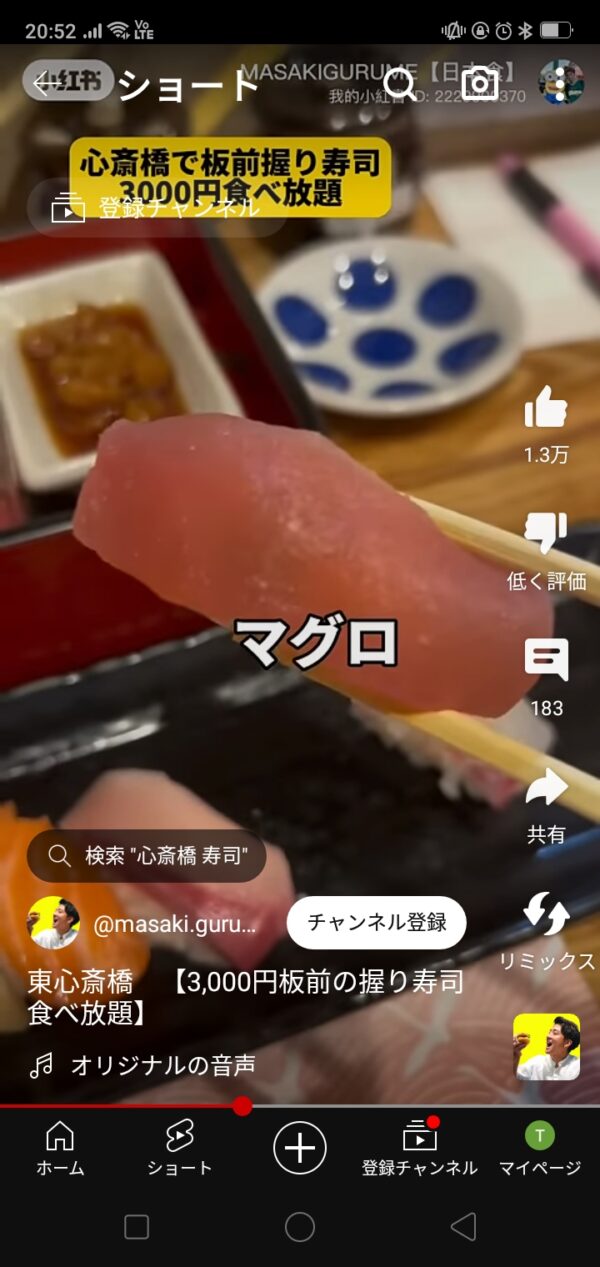This screenshot has height=1267, width=600.
Task: Select the ショート tab
Action: [180, 1147]
